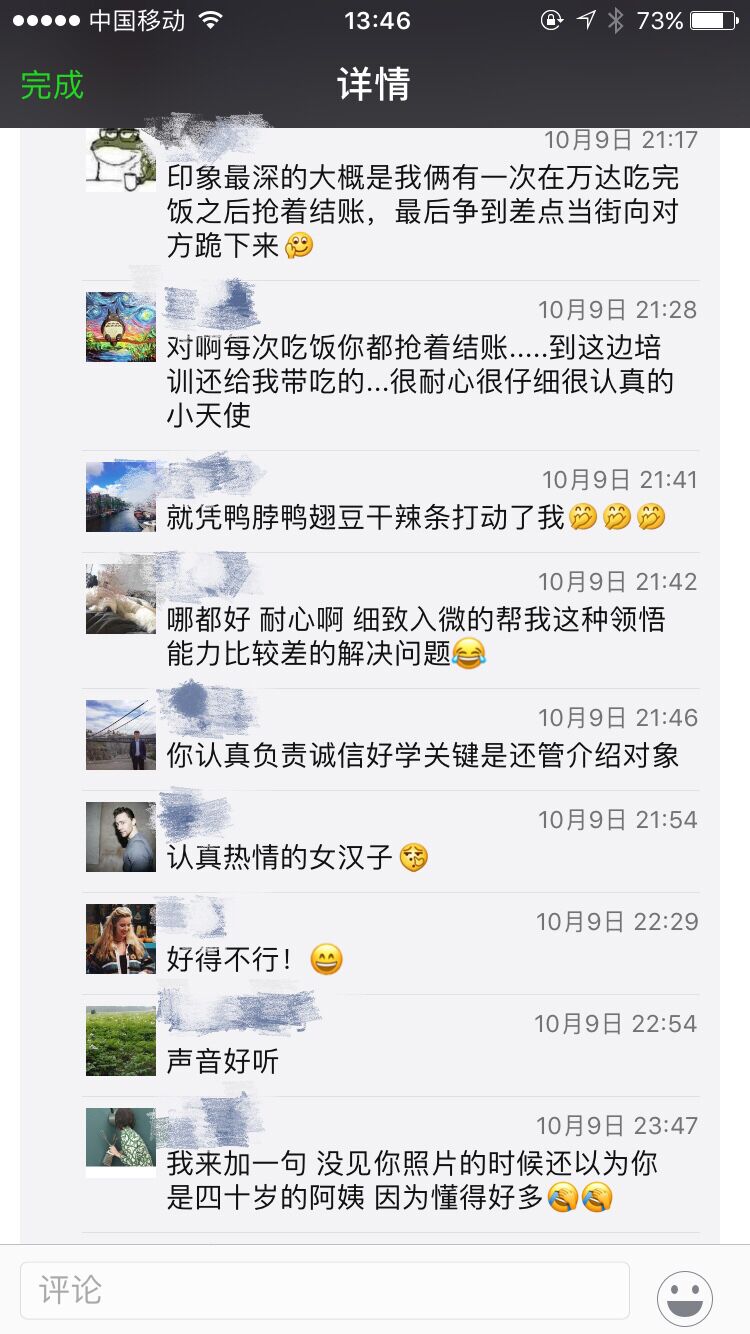Open the frog avatar on the 万达 comment

[x=120, y=158]
